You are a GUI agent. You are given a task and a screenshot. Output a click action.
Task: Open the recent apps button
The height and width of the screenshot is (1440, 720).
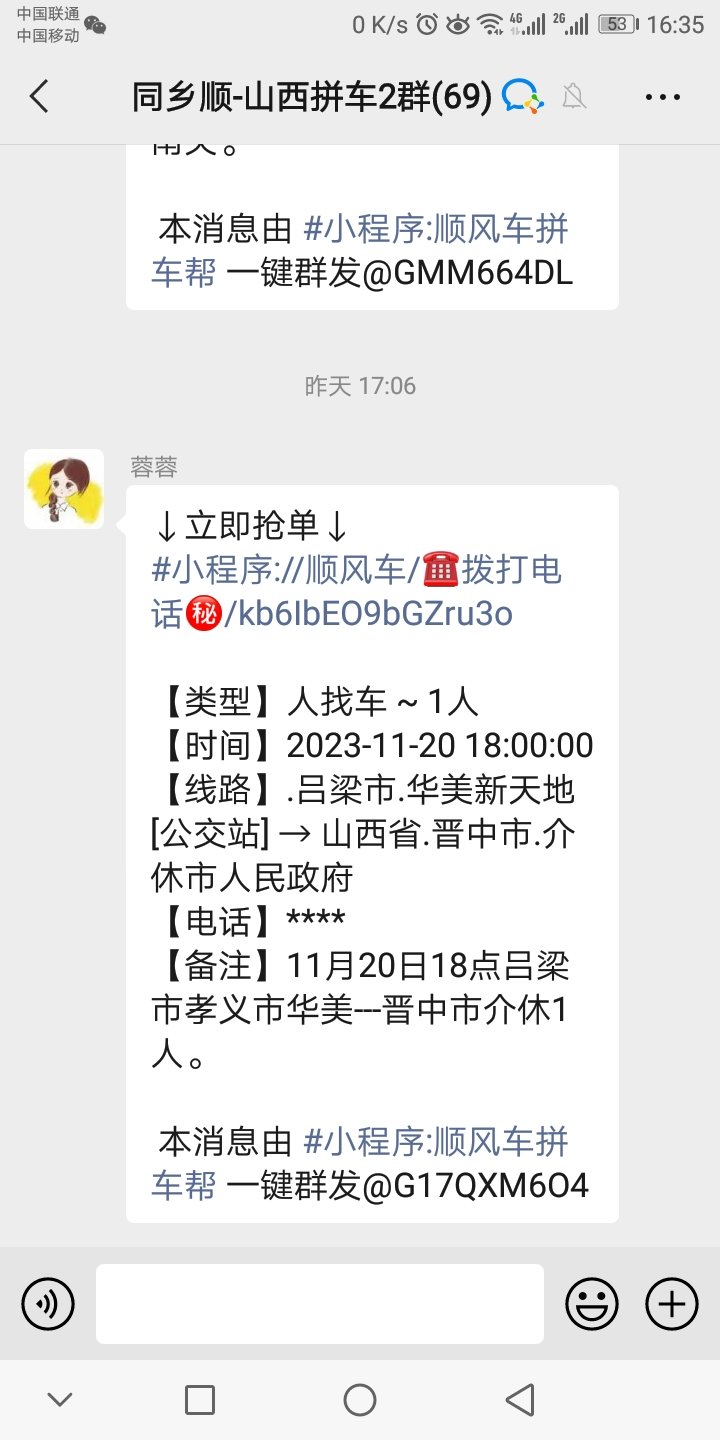pos(200,1400)
